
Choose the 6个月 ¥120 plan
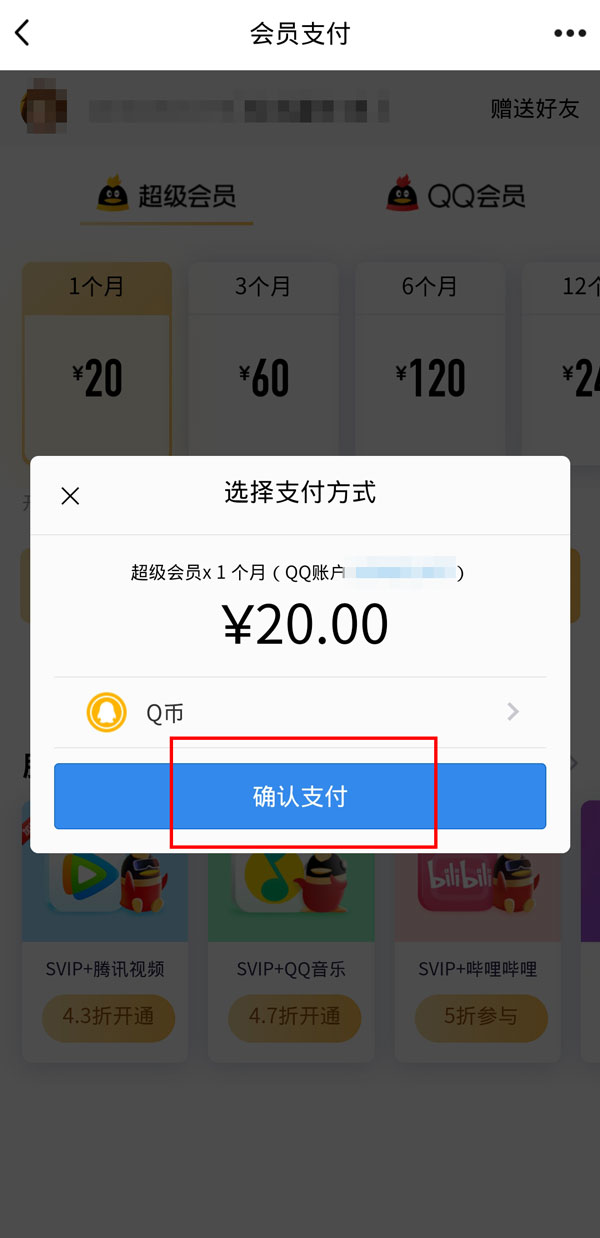[430, 362]
